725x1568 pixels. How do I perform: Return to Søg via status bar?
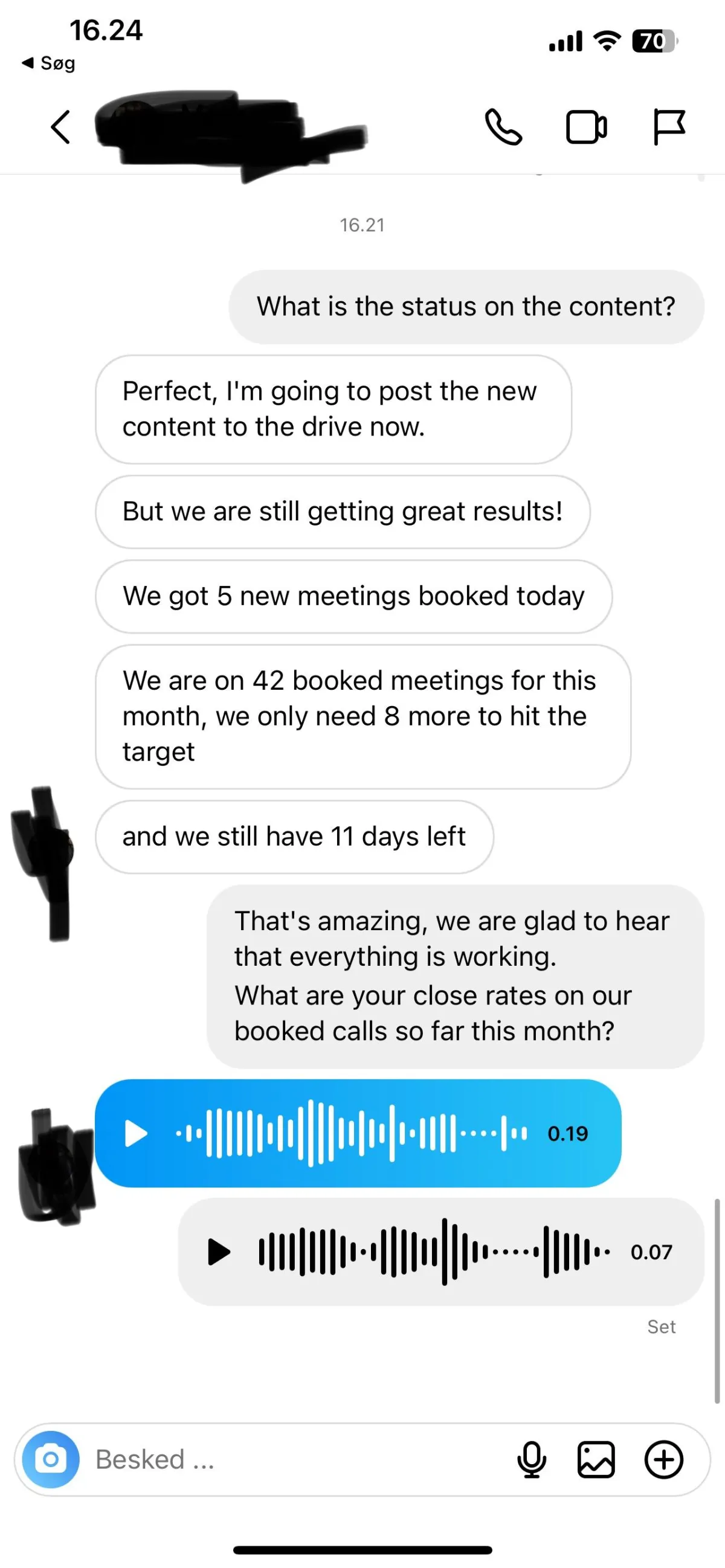(49, 63)
